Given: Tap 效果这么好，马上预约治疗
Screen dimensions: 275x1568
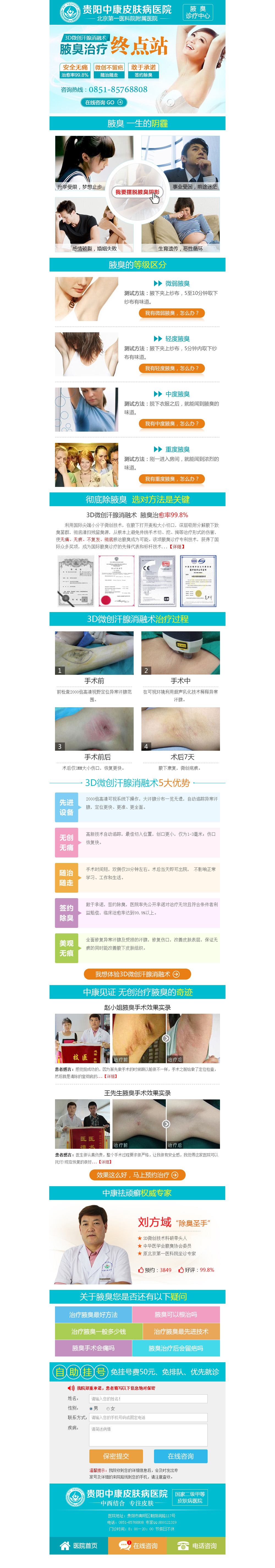Looking at the screenshot, I should tap(137, 1175).
